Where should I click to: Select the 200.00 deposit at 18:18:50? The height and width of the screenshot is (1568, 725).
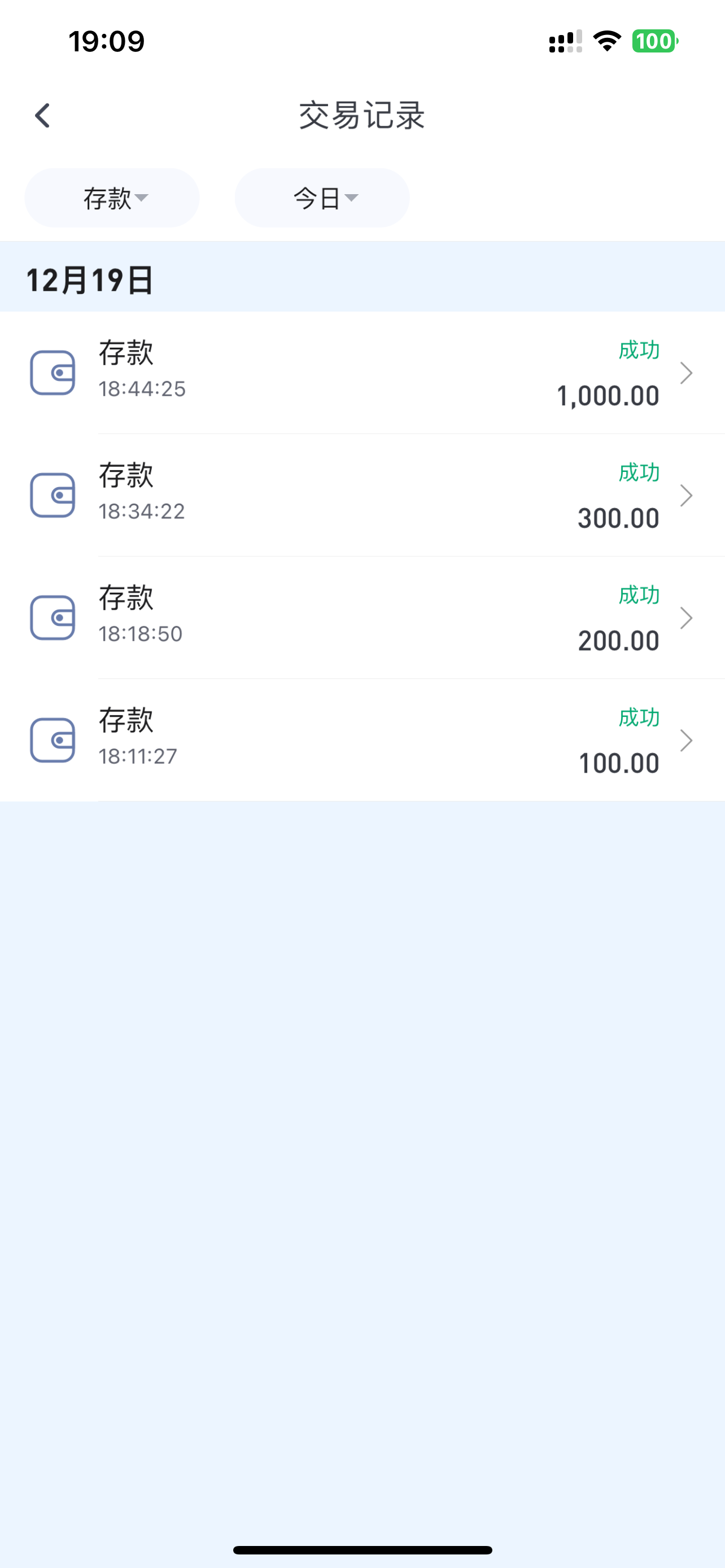(x=363, y=617)
